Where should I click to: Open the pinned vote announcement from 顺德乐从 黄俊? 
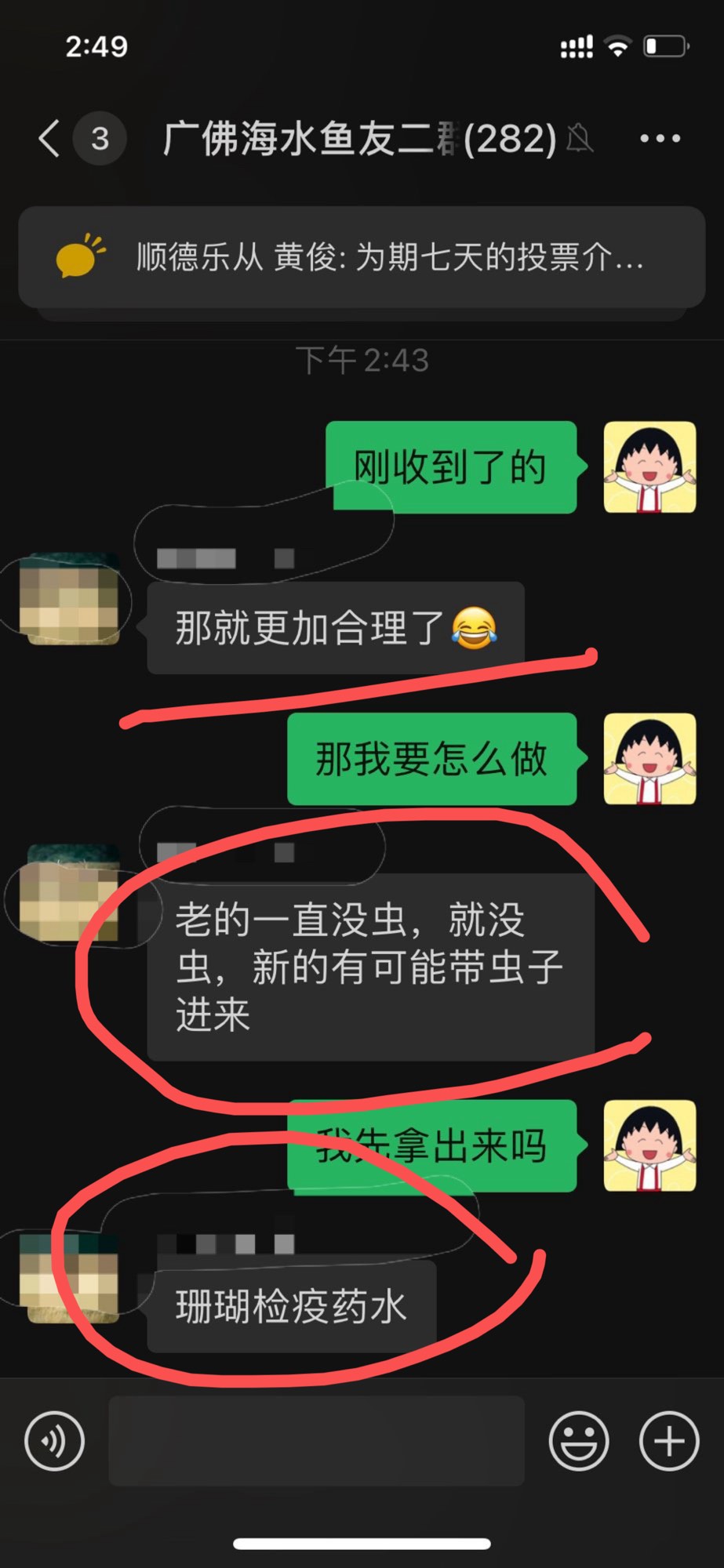(x=361, y=257)
